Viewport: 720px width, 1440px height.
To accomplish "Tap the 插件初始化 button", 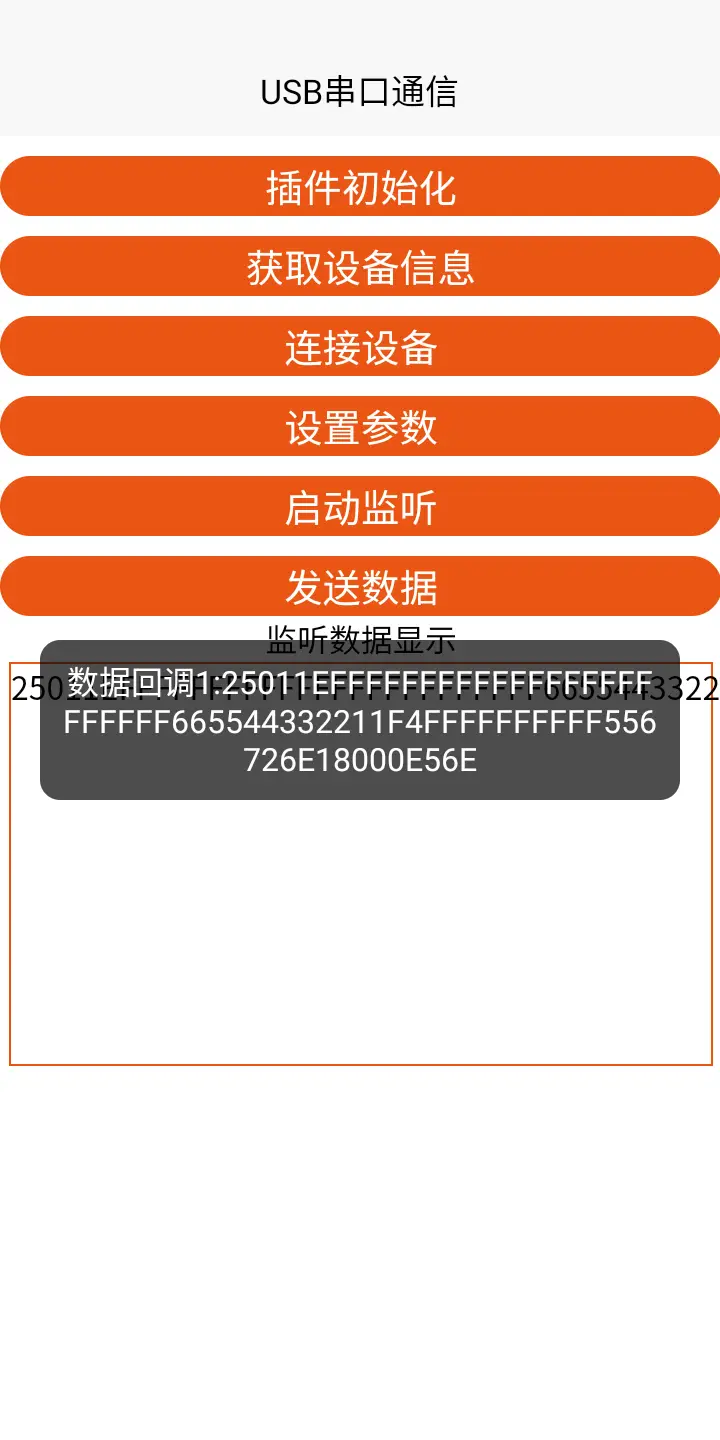I will [360, 187].
